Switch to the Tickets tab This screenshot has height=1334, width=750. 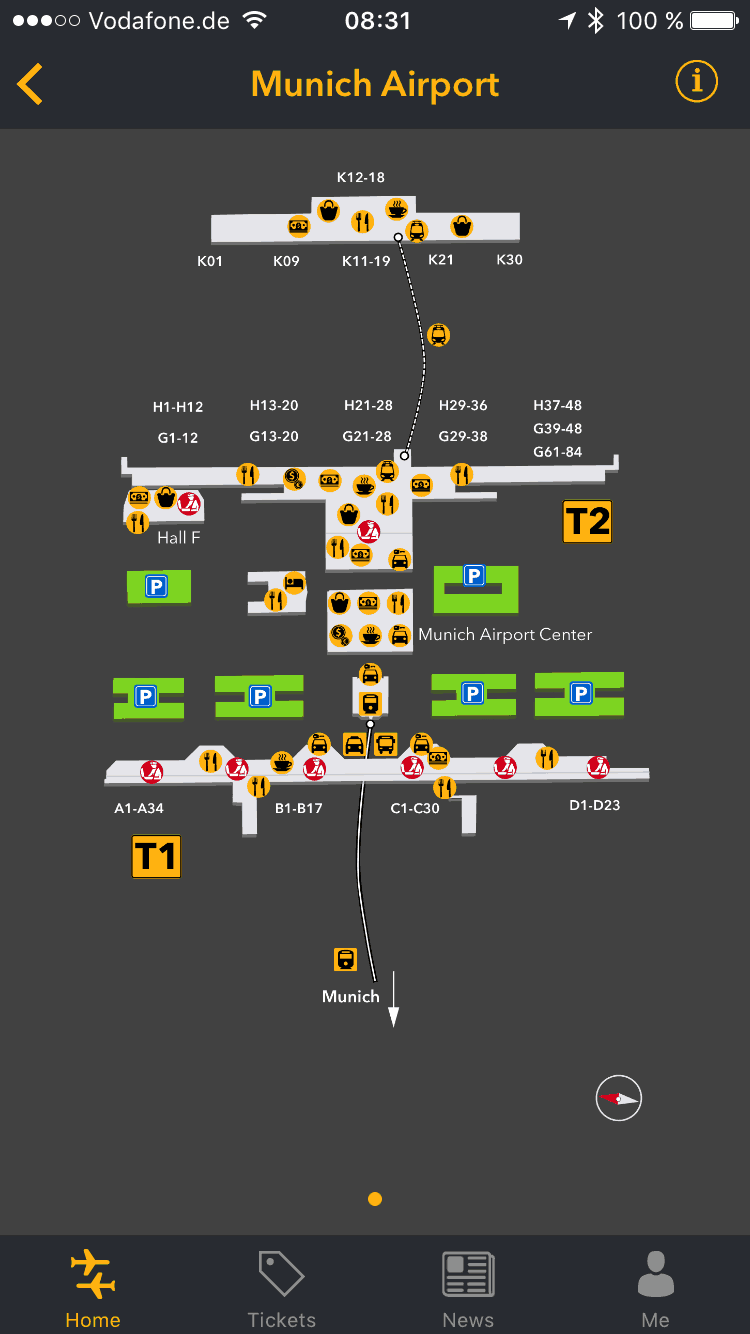click(x=281, y=1288)
